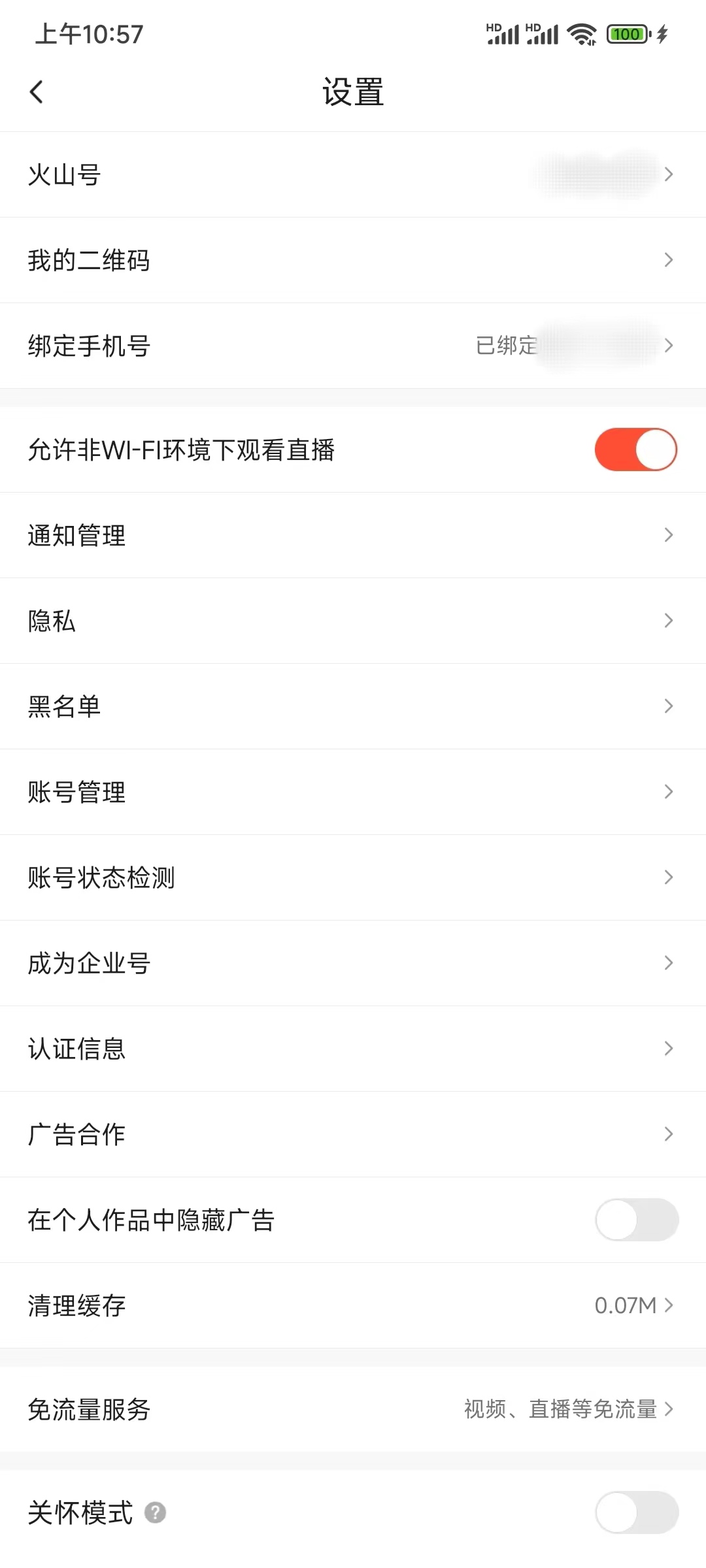Expand 免流量服务 details

point(669,1409)
